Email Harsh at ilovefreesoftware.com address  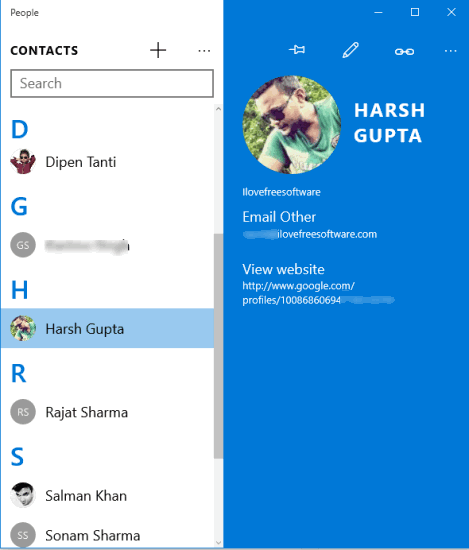point(310,234)
